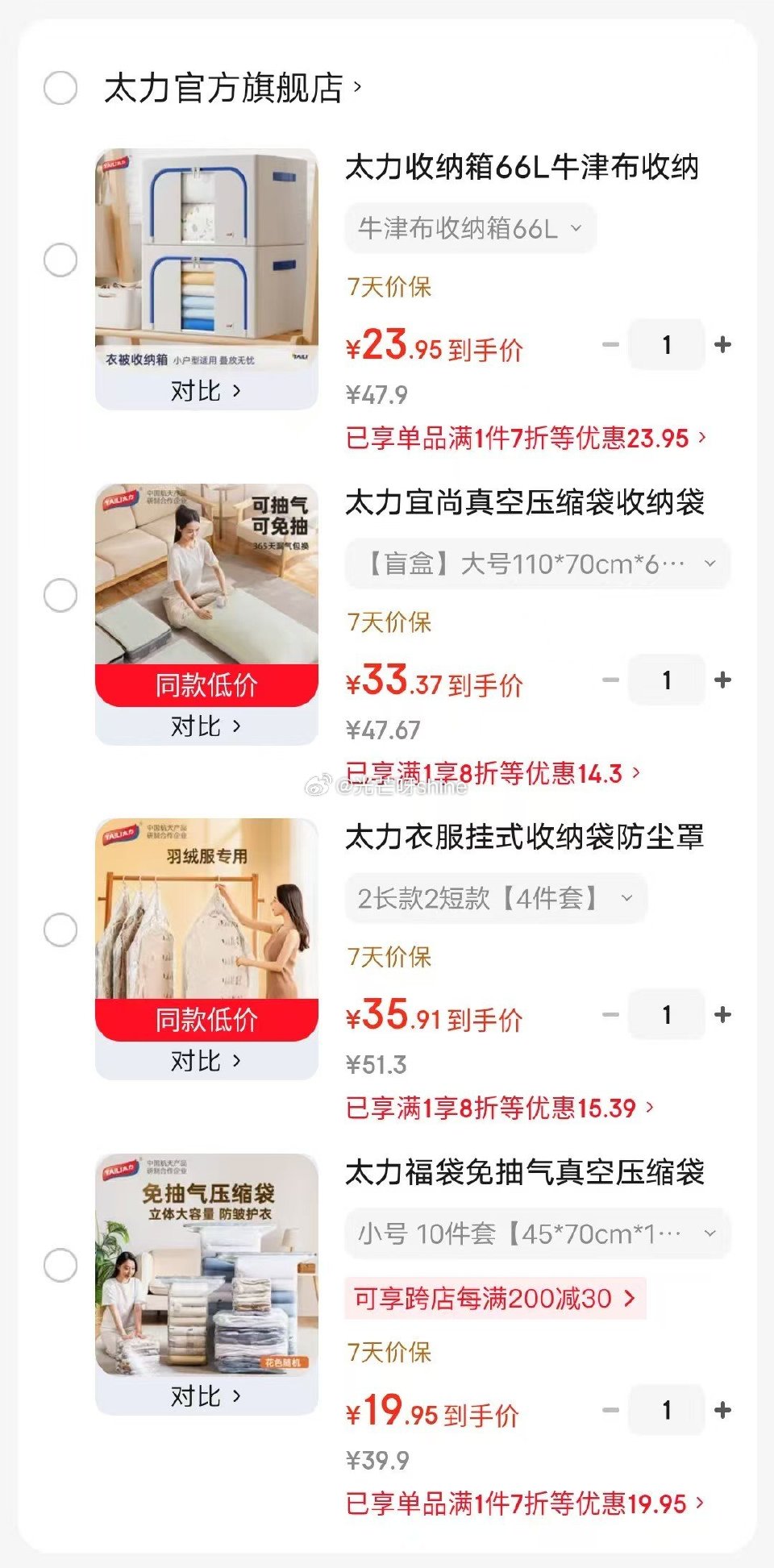The height and width of the screenshot is (1568, 774).
Task: Edit quantity field of the 福袋压缩袋 item
Action: pos(667,1408)
